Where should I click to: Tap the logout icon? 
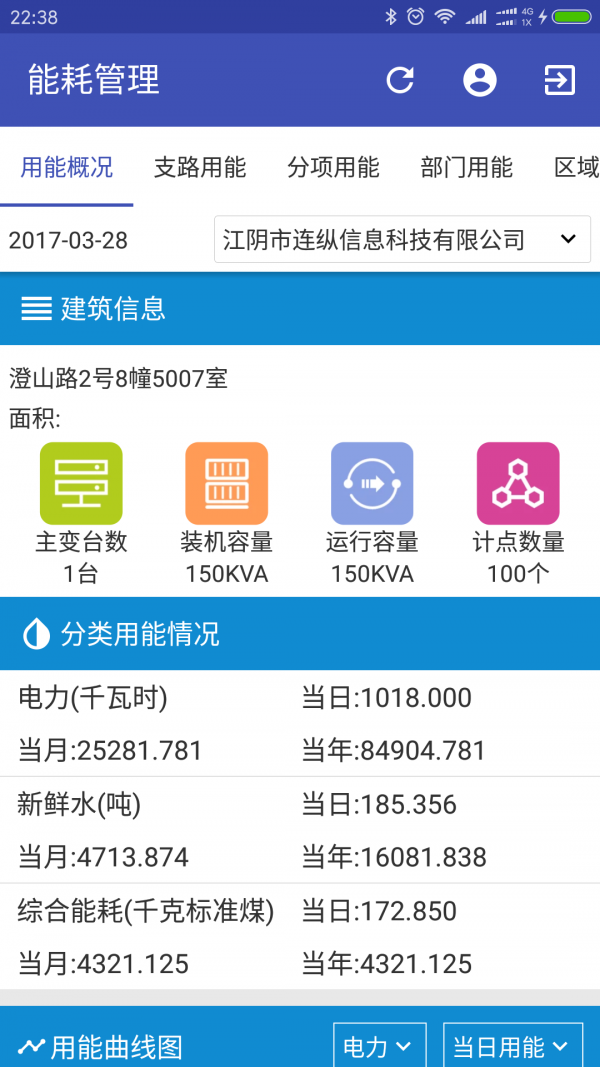559,80
